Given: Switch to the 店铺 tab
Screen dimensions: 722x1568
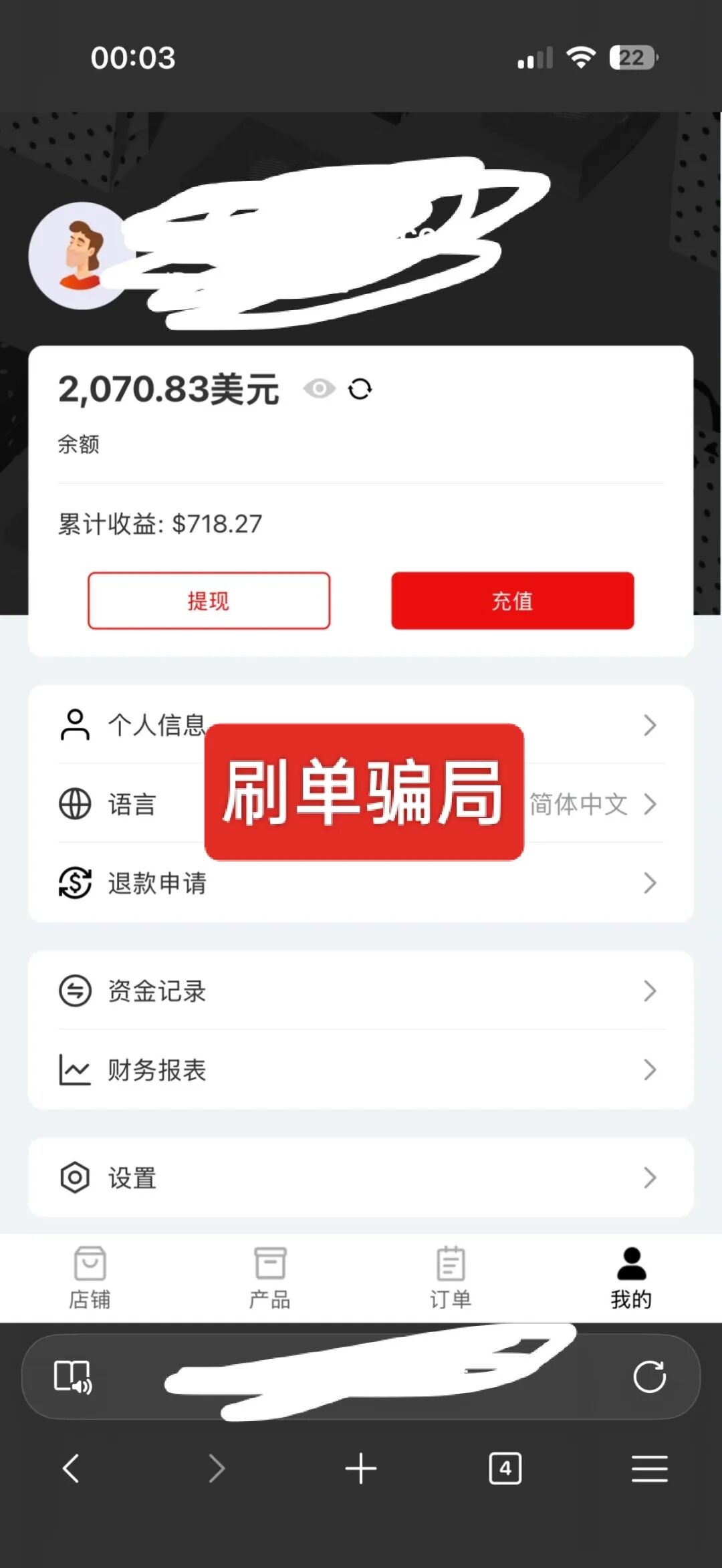Looking at the screenshot, I should [90, 1278].
